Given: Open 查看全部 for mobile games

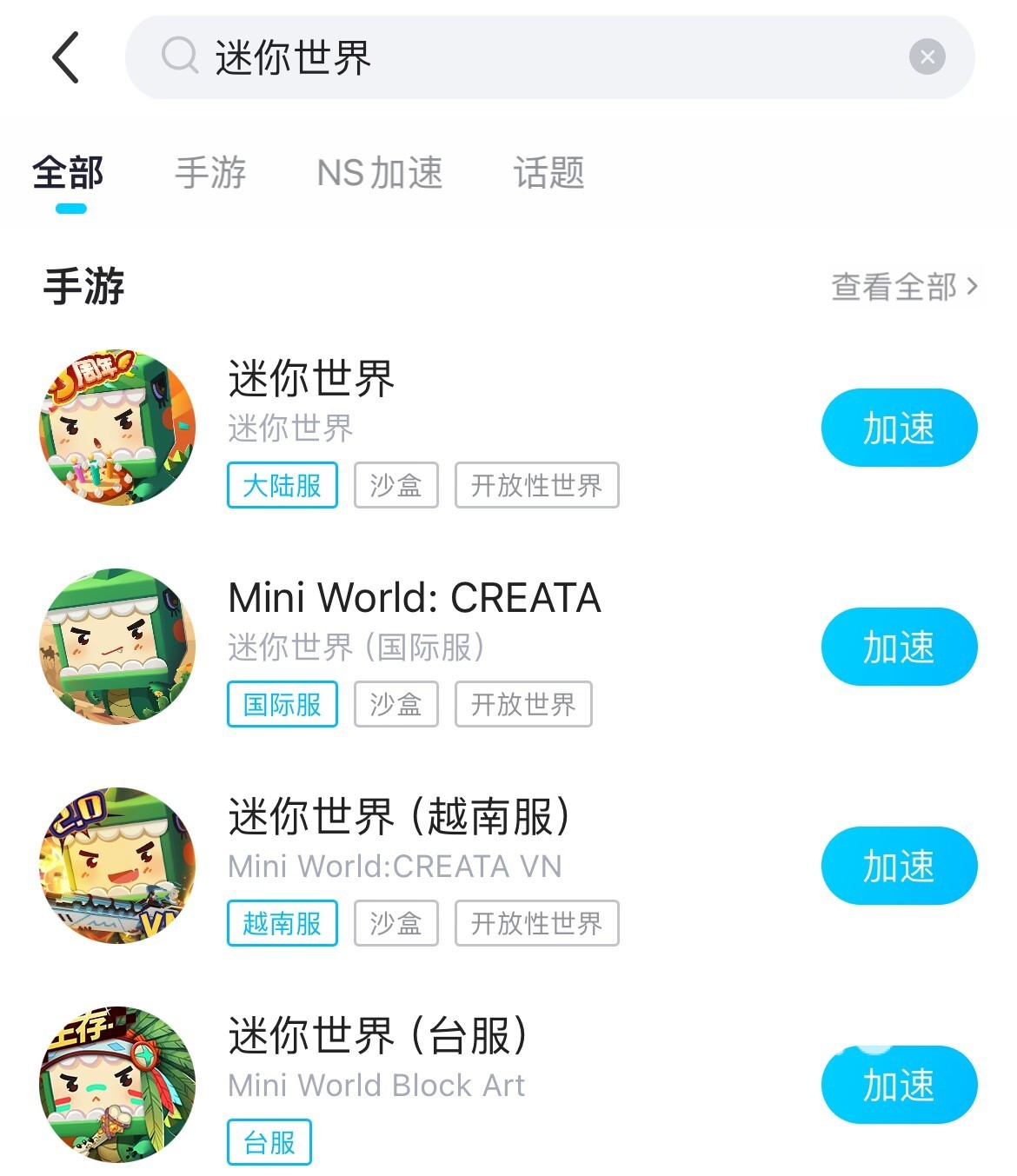Looking at the screenshot, I should click(x=904, y=286).
